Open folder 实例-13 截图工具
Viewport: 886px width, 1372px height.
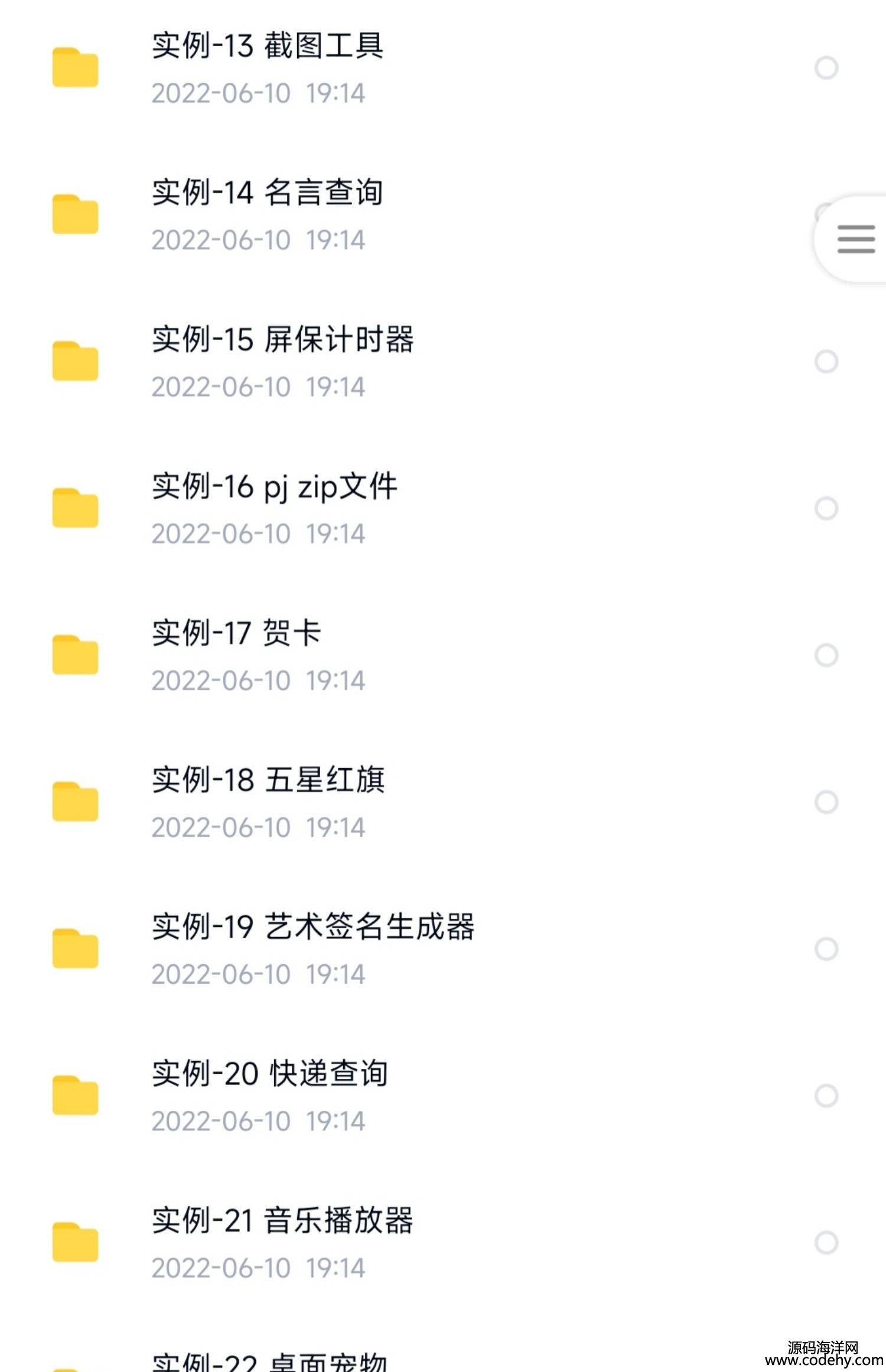[267, 46]
